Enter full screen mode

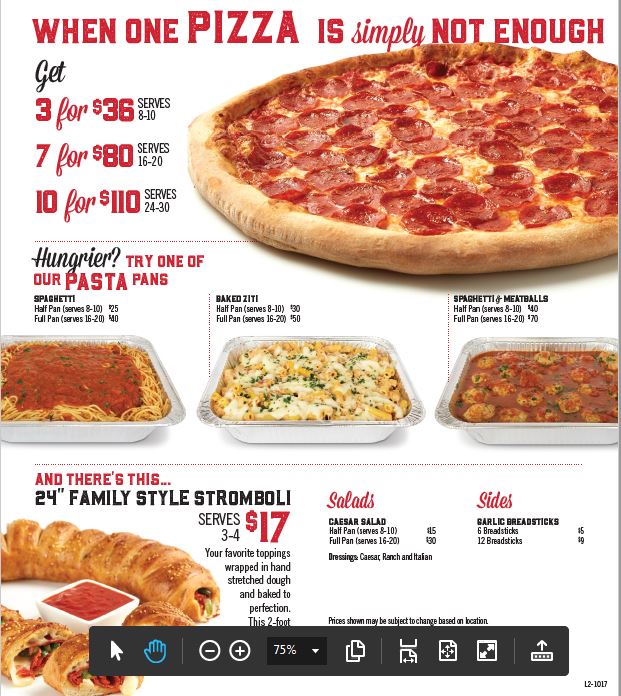coord(487,651)
